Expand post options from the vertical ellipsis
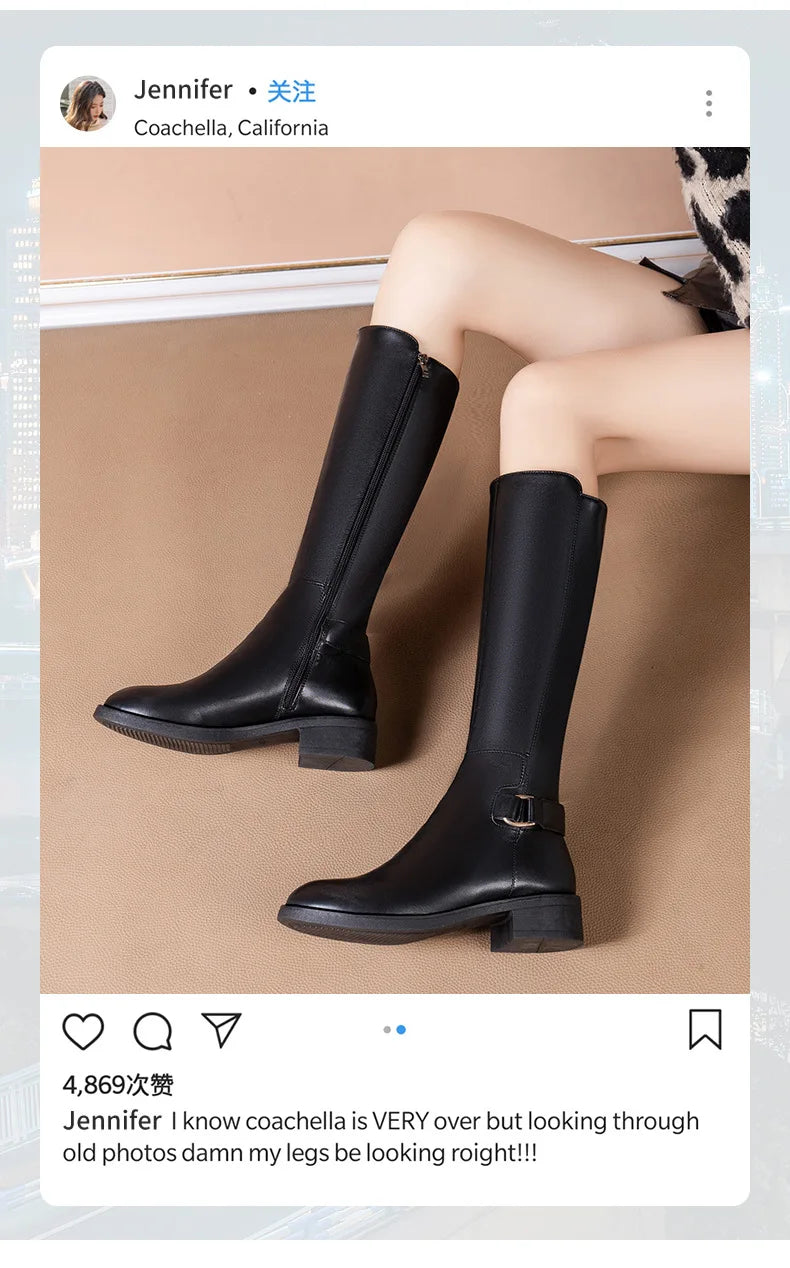Image resolution: width=790 pixels, height=1268 pixels. pyautogui.click(x=710, y=104)
